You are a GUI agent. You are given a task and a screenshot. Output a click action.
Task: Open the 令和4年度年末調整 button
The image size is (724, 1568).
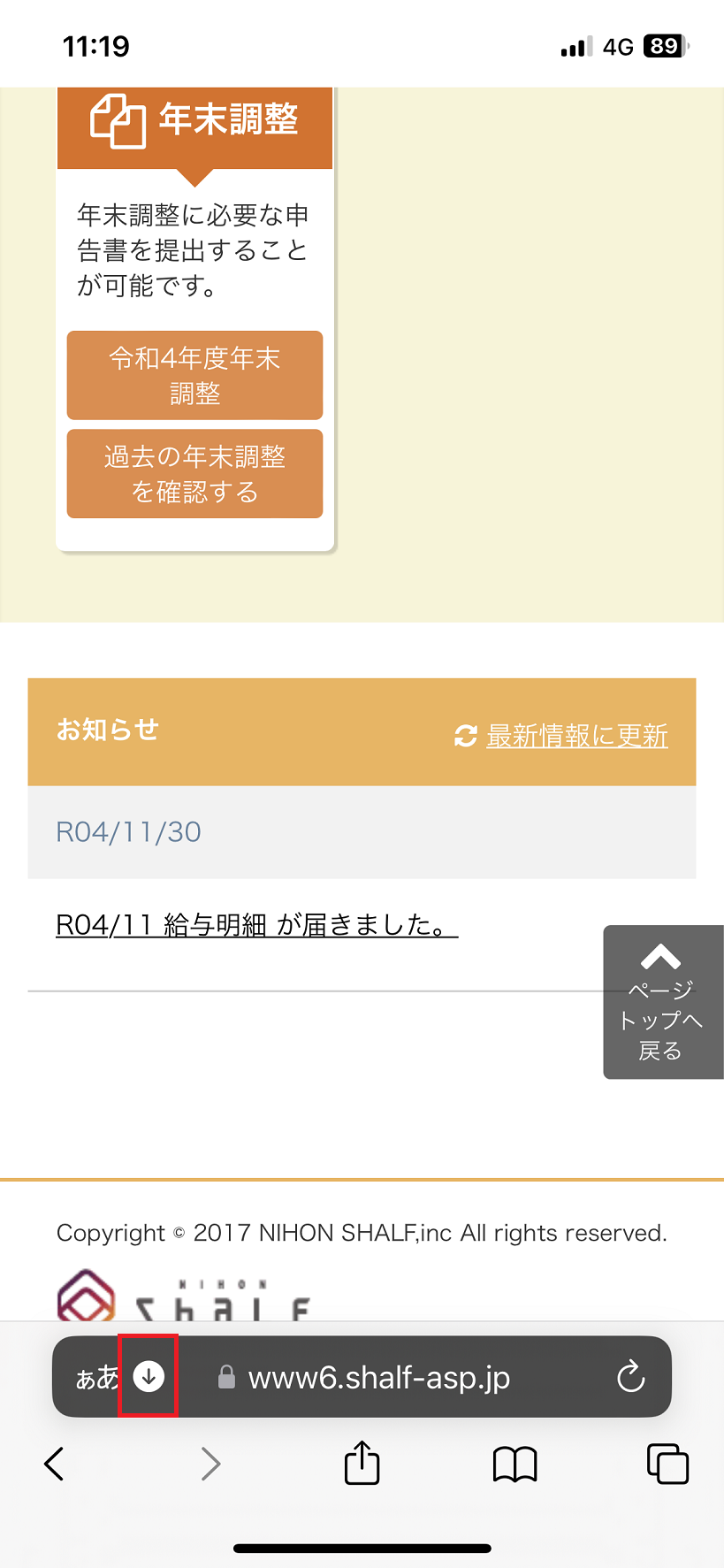click(x=194, y=375)
